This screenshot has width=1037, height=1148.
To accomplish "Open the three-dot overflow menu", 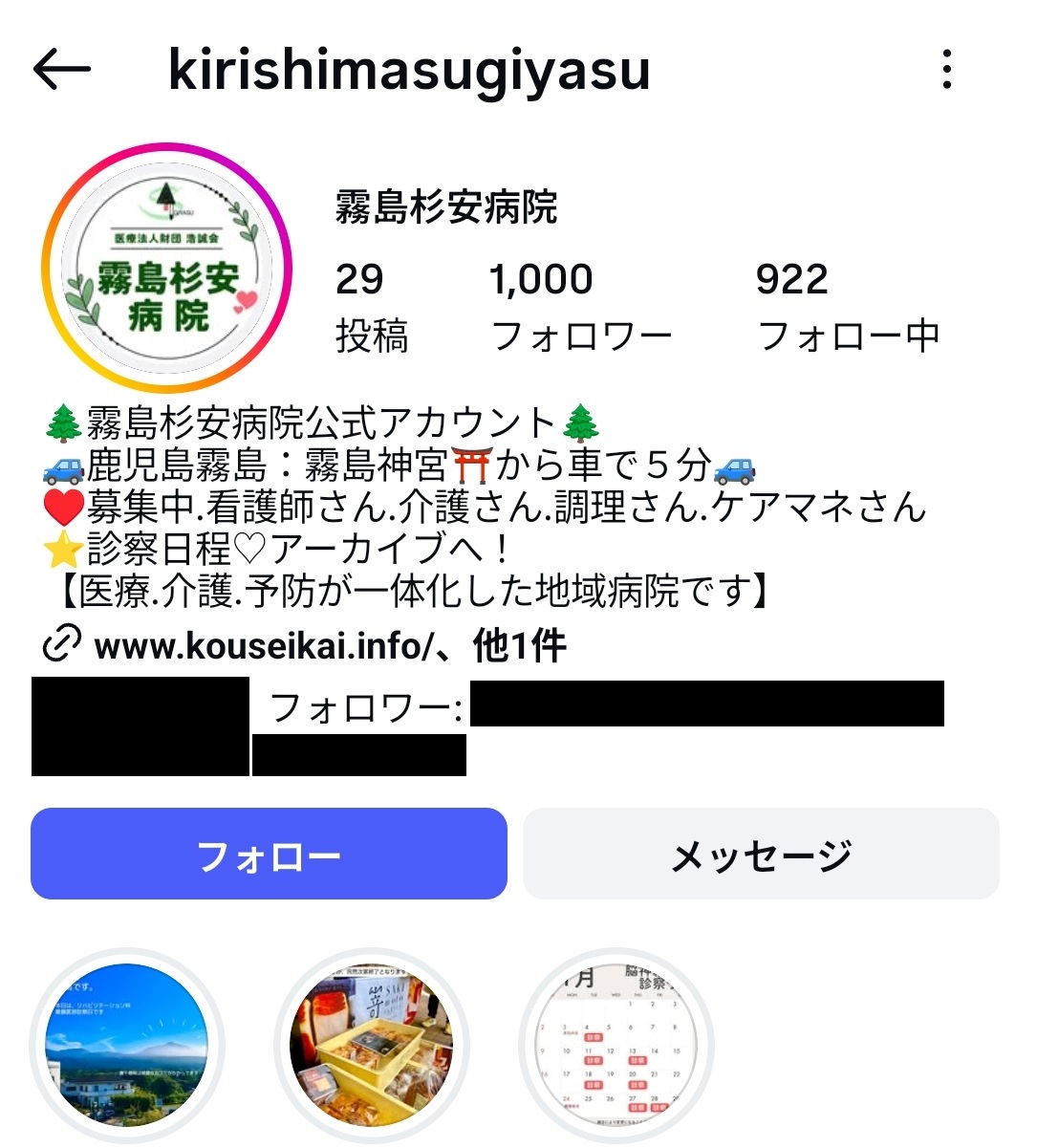I will click(x=946, y=70).
